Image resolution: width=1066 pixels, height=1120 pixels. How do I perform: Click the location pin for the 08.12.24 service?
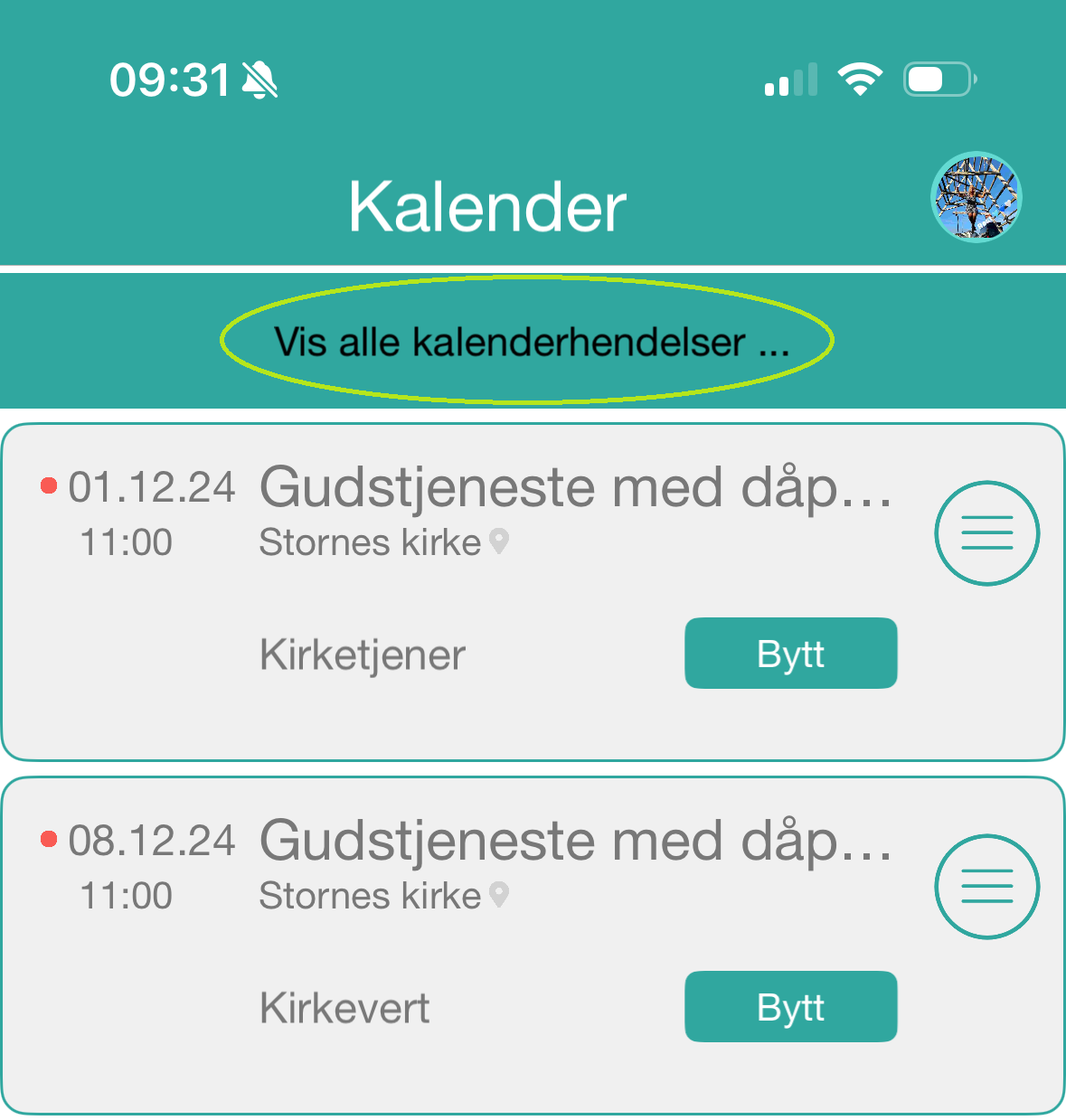pyautogui.click(x=498, y=896)
